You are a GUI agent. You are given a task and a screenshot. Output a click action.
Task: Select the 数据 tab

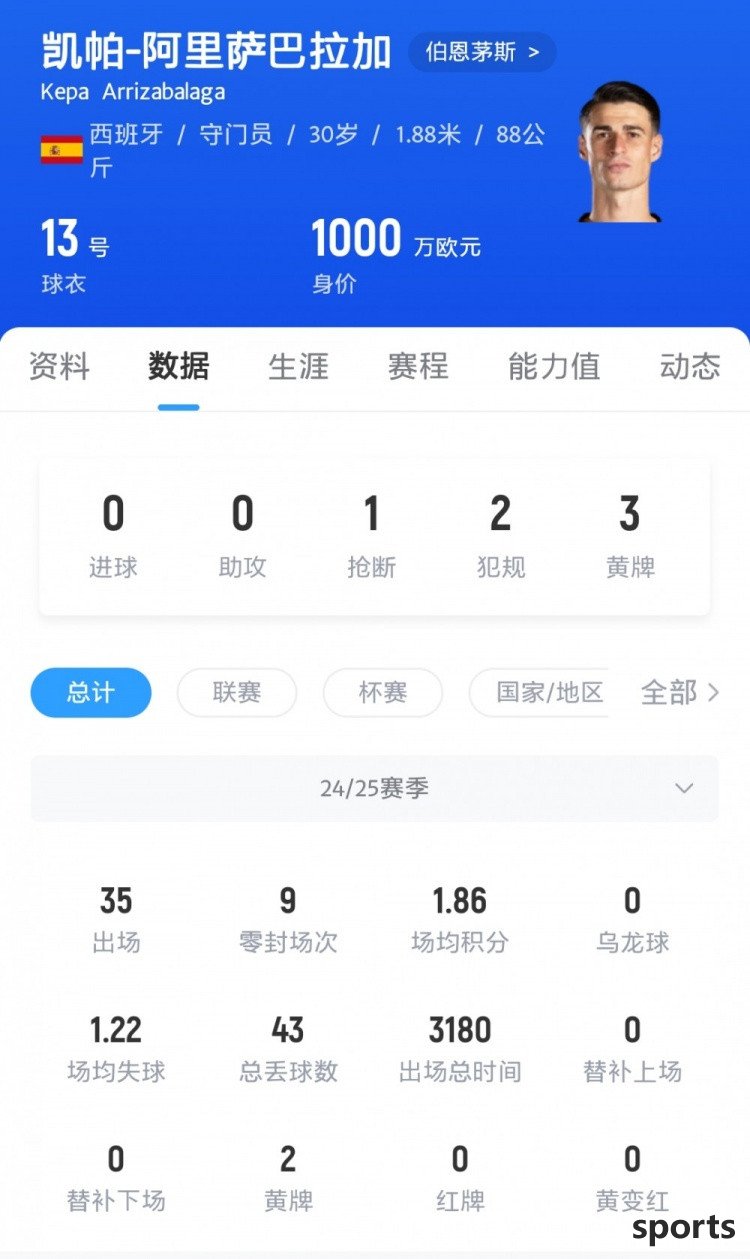pos(179,366)
